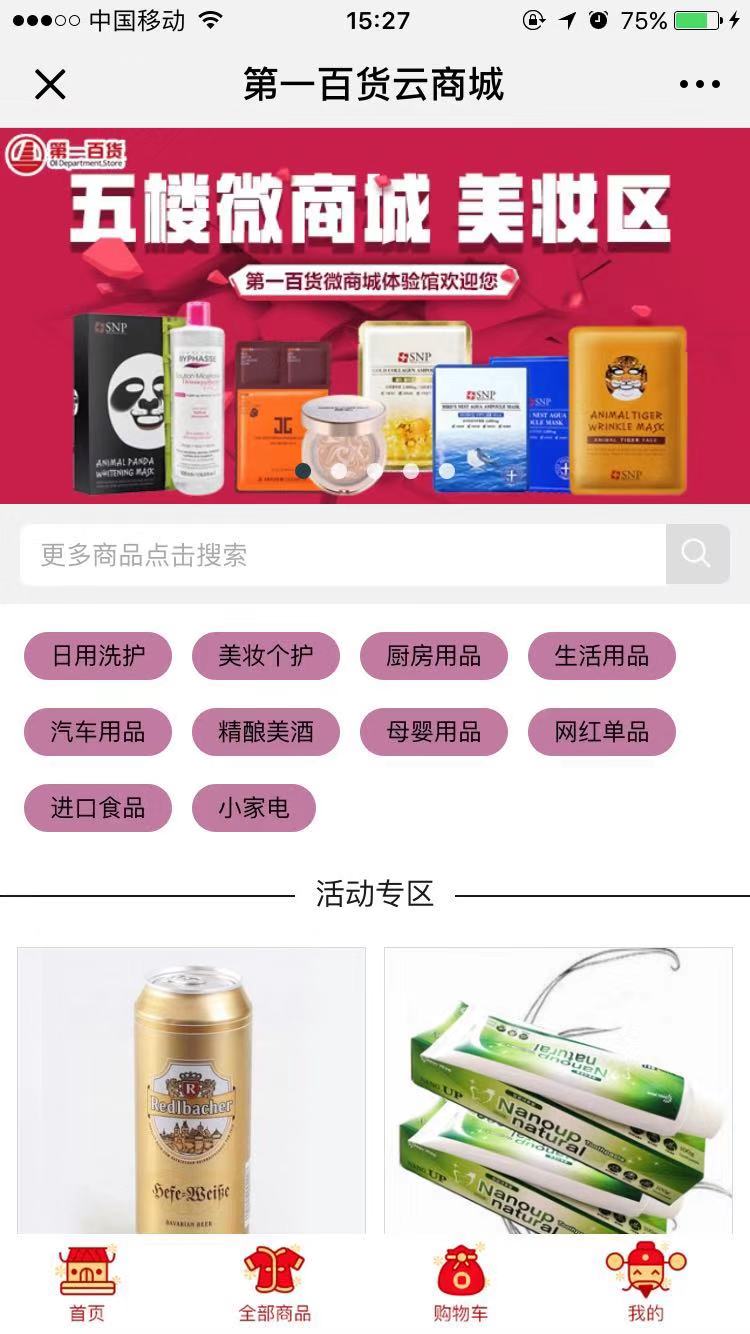Viewport: 750px width, 1334px height.
Task: Open the three-dot overflow menu
Action: [x=699, y=85]
